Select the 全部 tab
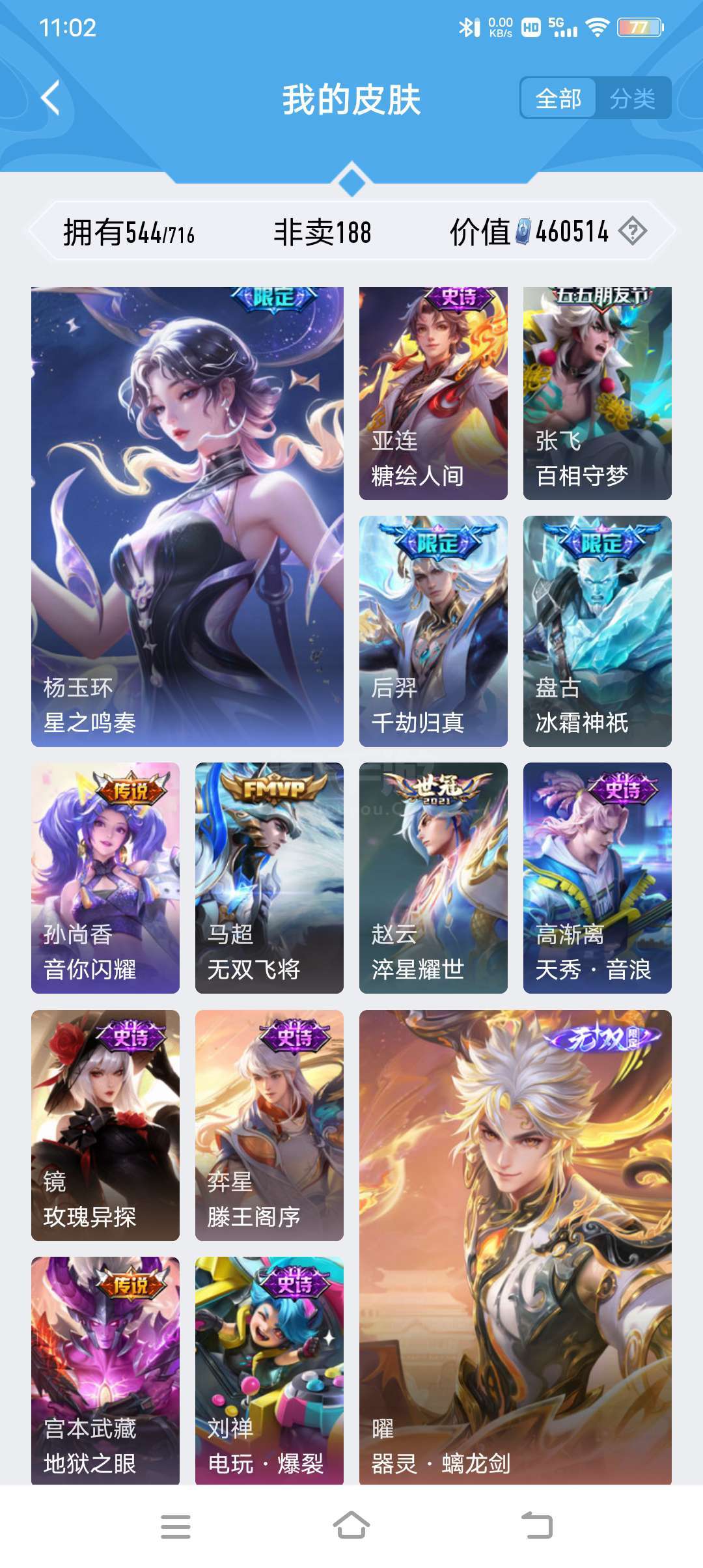 click(x=558, y=98)
